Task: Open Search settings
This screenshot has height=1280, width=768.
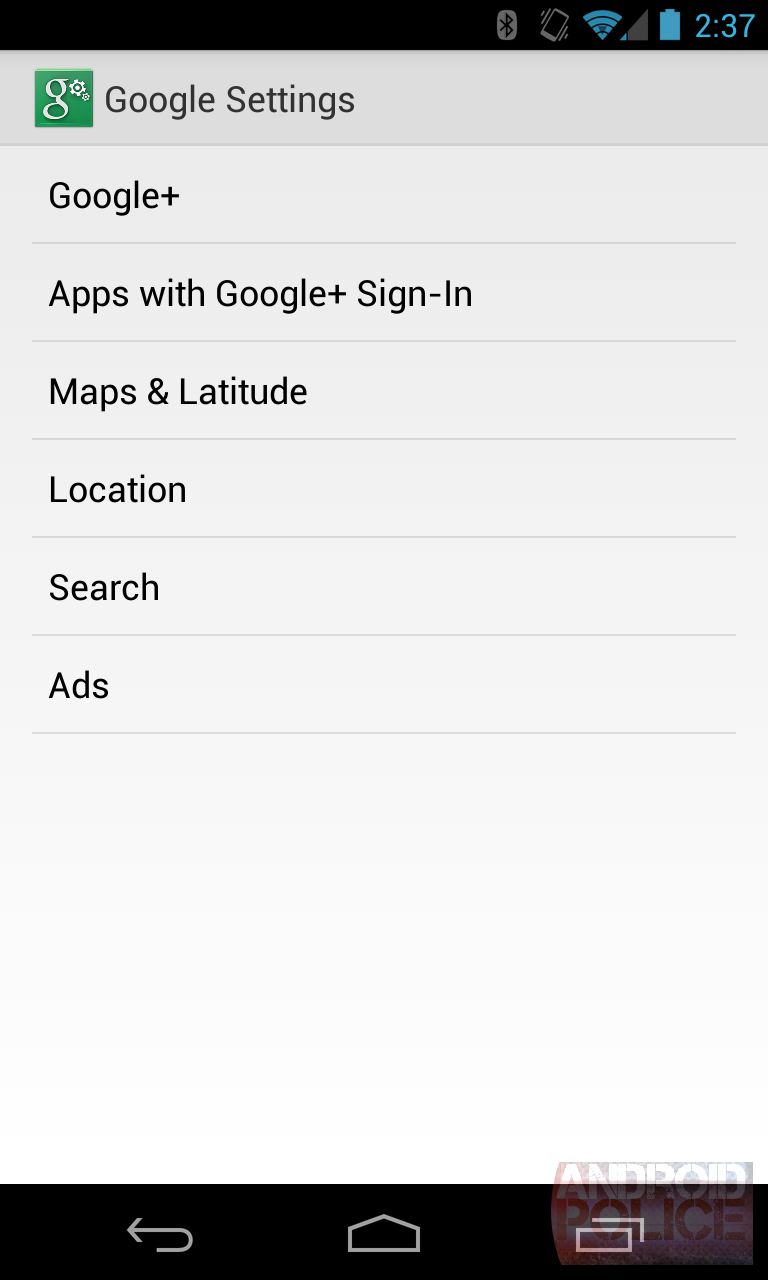Action: (x=103, y=587)
